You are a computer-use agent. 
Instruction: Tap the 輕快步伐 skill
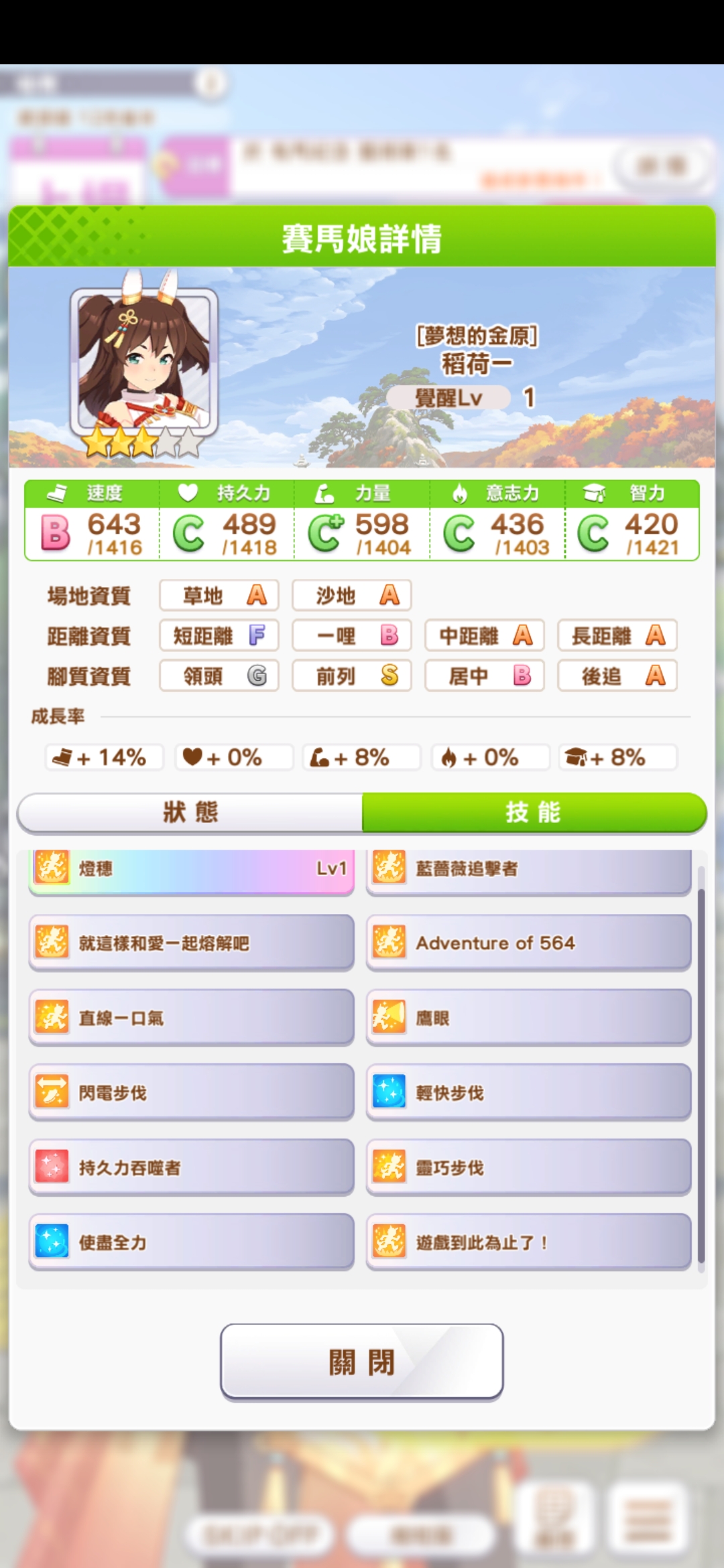pos(528,1093)
